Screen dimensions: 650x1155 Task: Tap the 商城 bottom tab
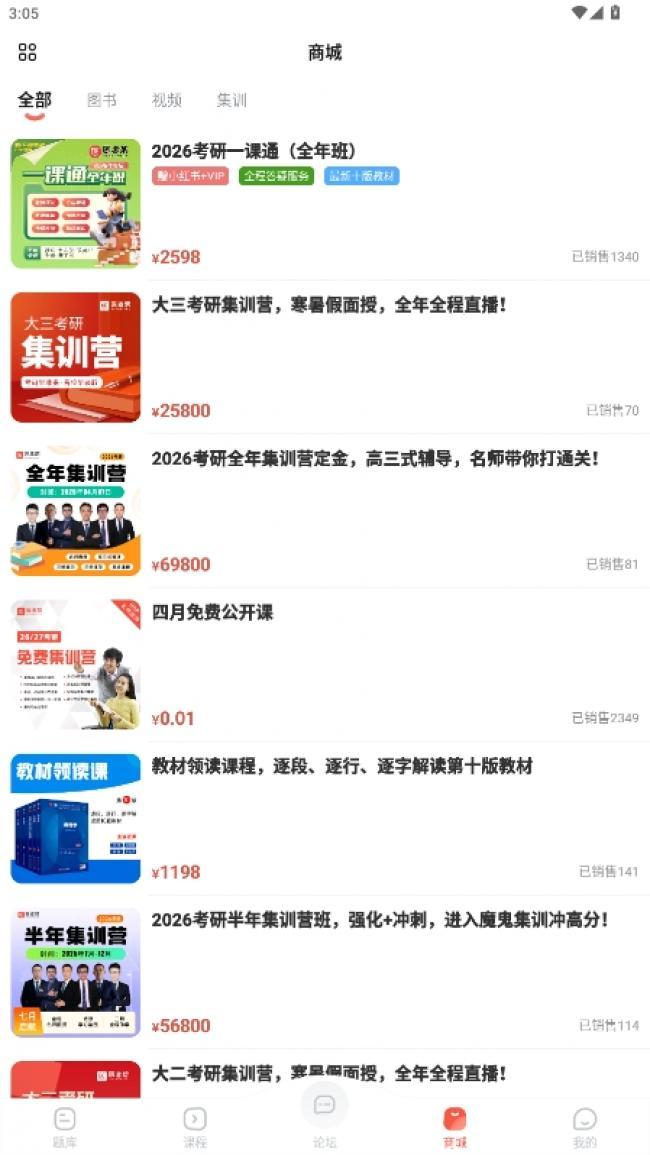(455, 1127)
